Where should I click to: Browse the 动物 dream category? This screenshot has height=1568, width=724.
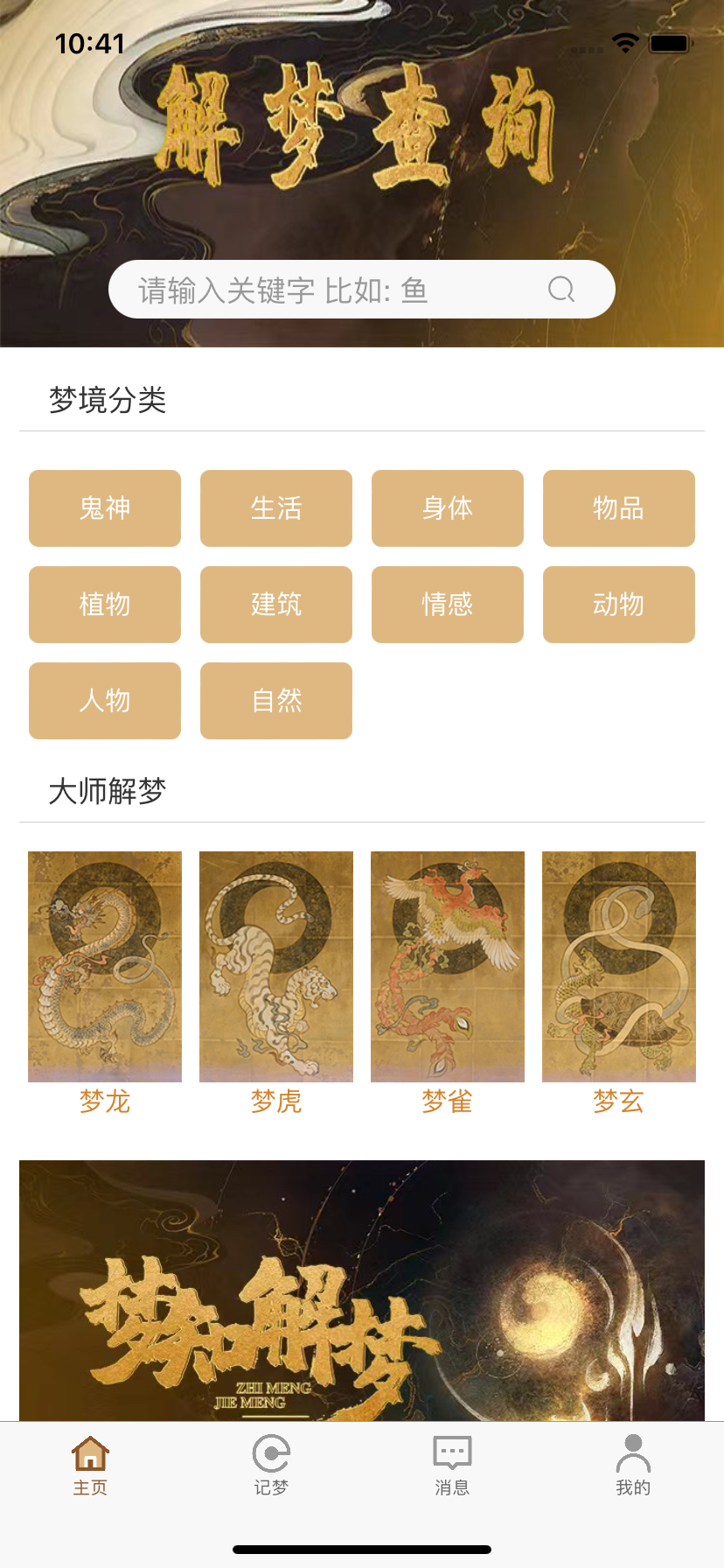[619, 605]
